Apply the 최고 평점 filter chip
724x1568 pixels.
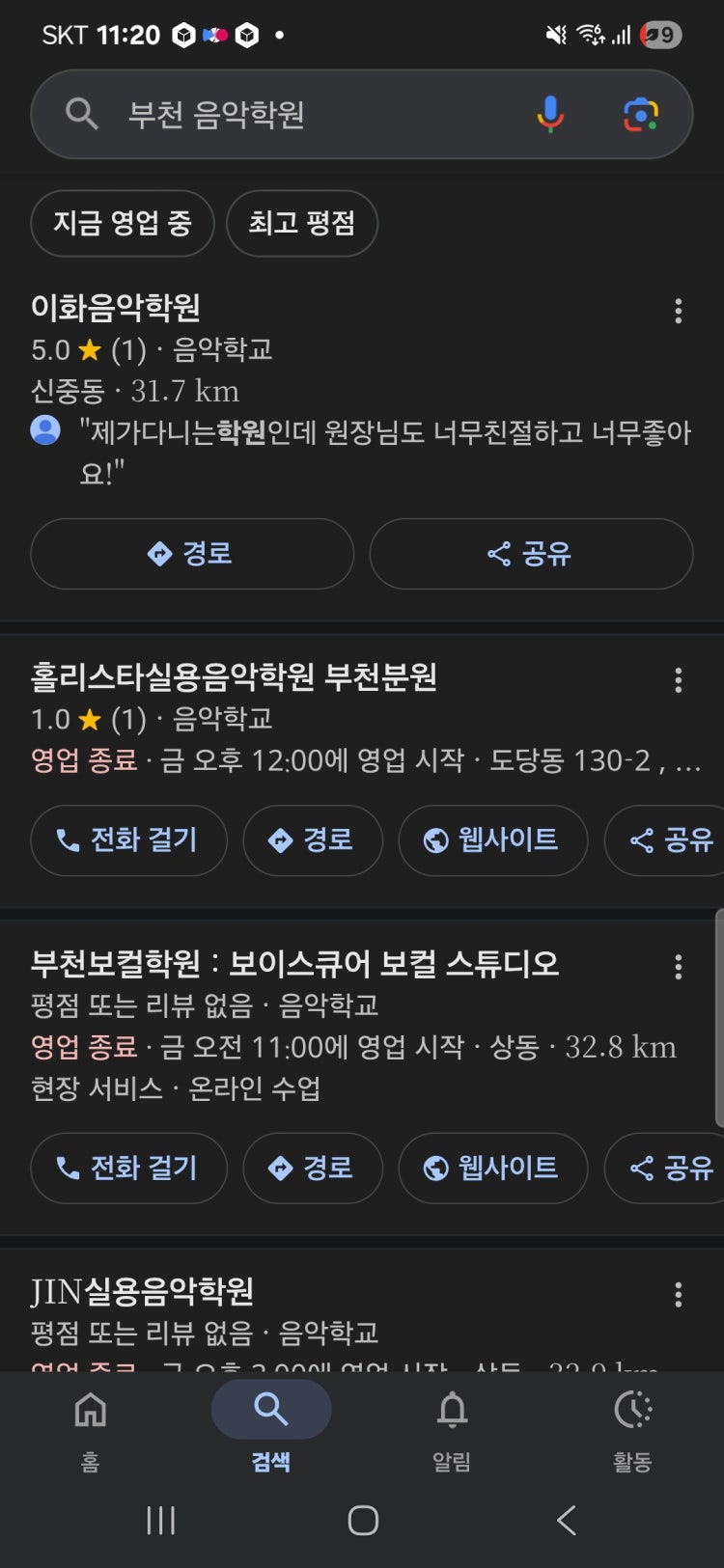(301, 224)
